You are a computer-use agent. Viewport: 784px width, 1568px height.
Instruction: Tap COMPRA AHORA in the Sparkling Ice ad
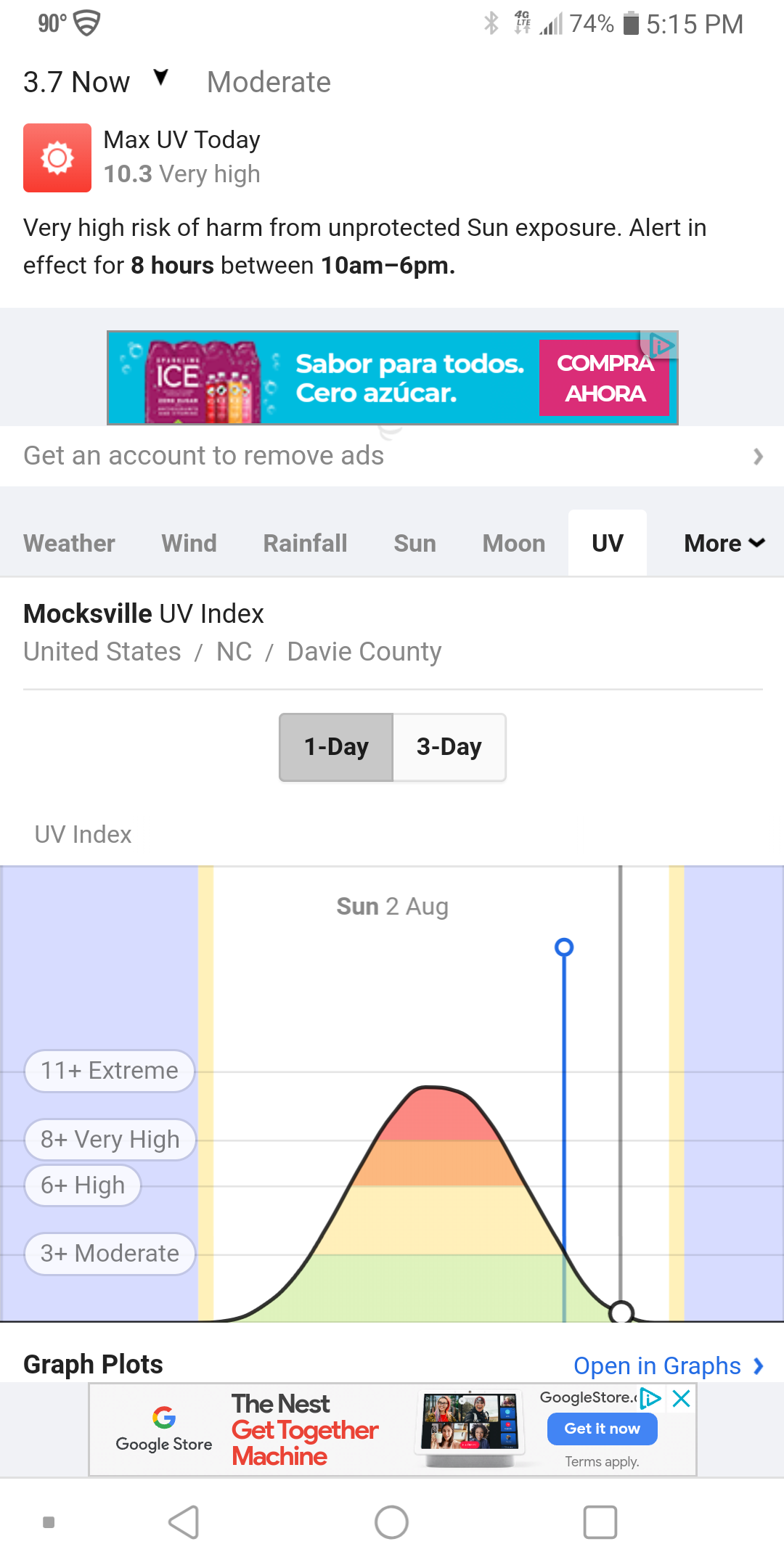[x=604, y=378]
